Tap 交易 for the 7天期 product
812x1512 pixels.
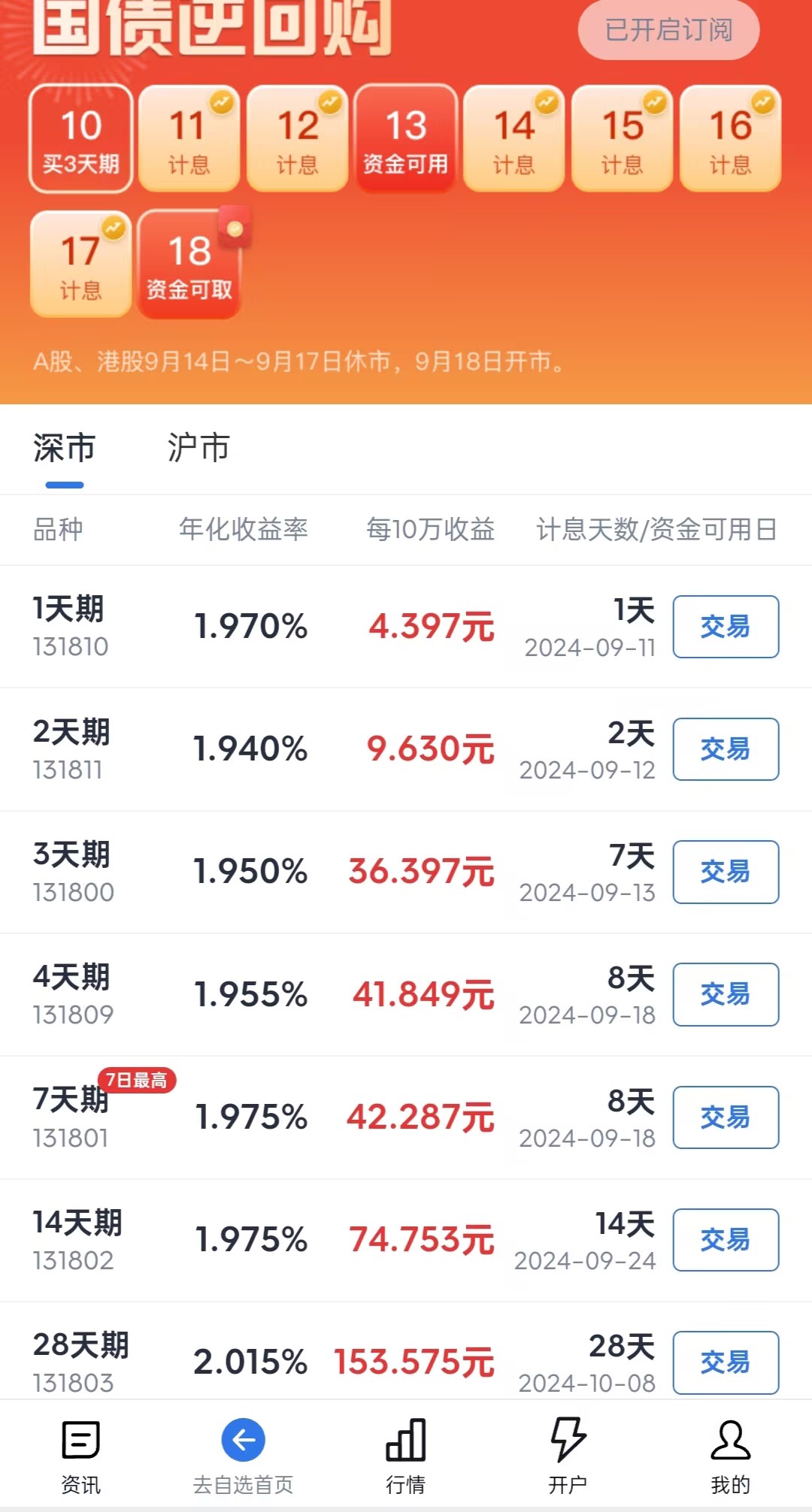pyautogui.click(x=724, y=1117)
